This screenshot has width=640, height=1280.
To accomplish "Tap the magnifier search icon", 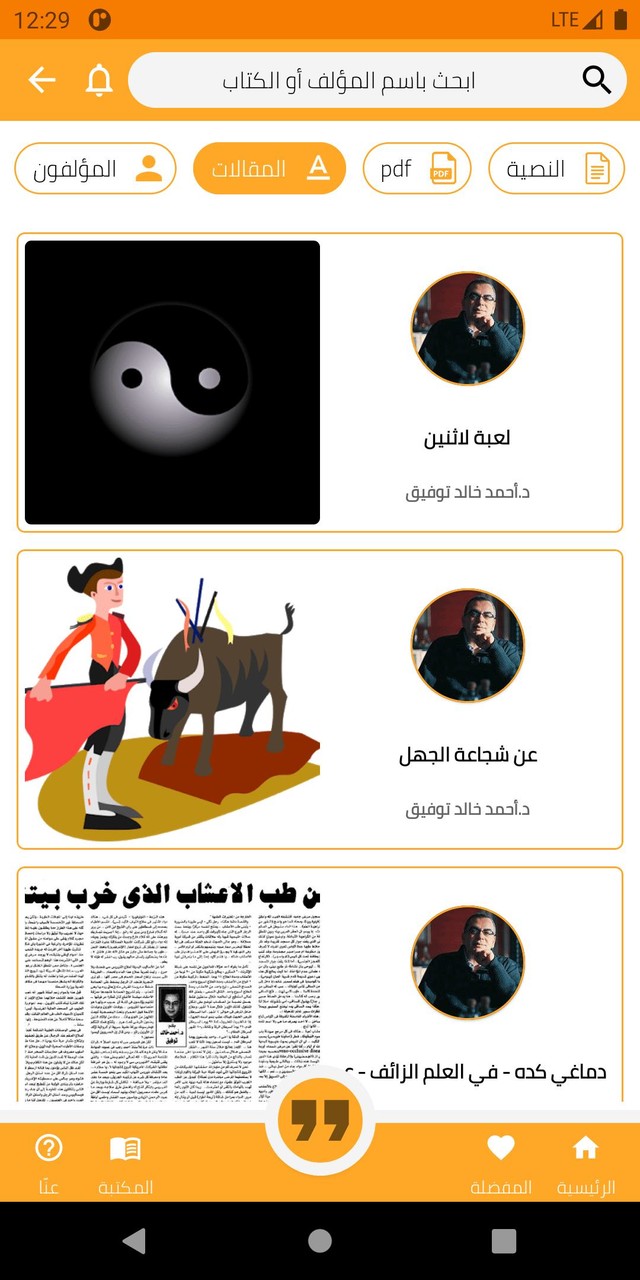I will point(597,81).
